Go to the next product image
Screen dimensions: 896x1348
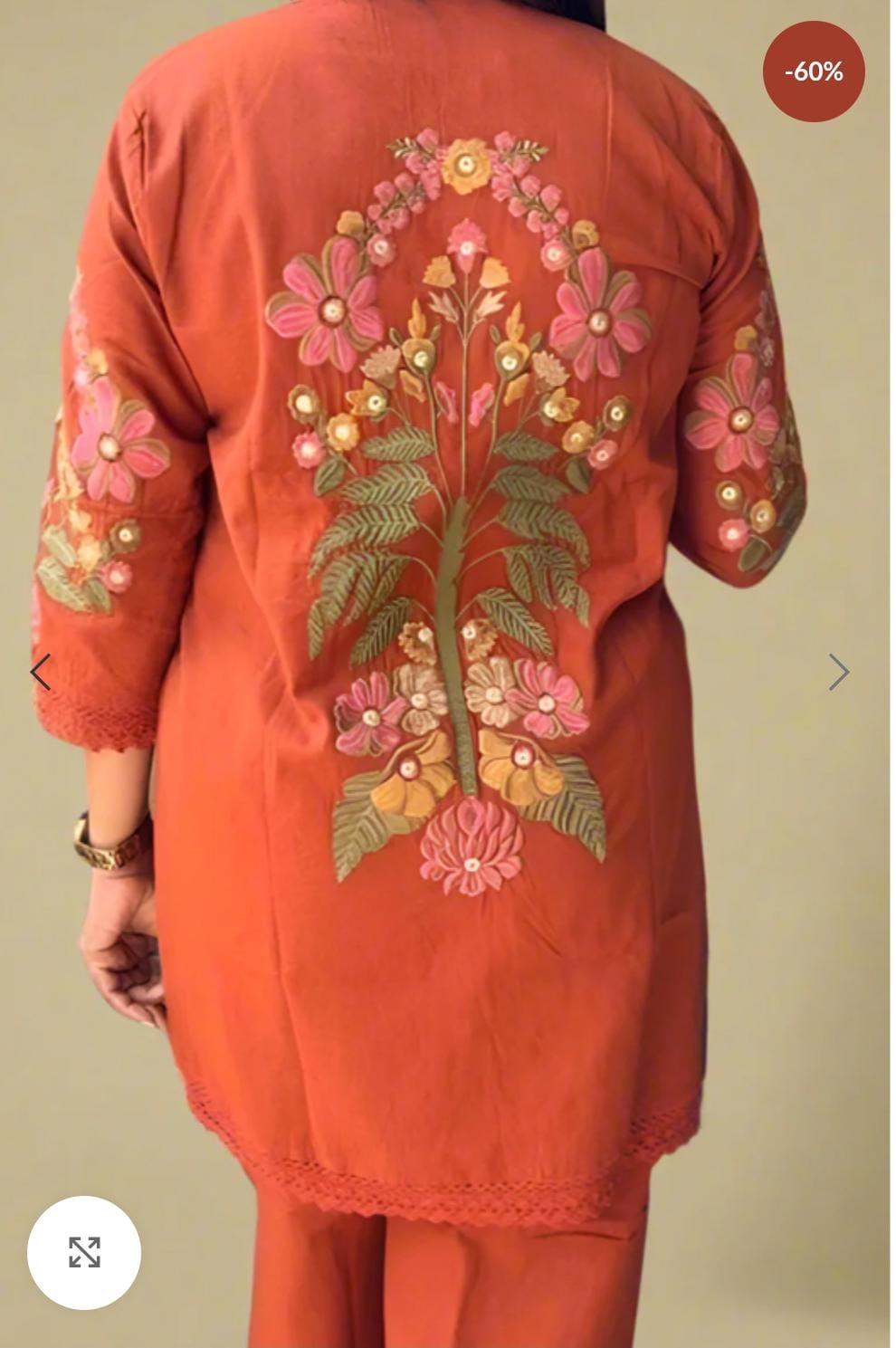coord(839,672)
